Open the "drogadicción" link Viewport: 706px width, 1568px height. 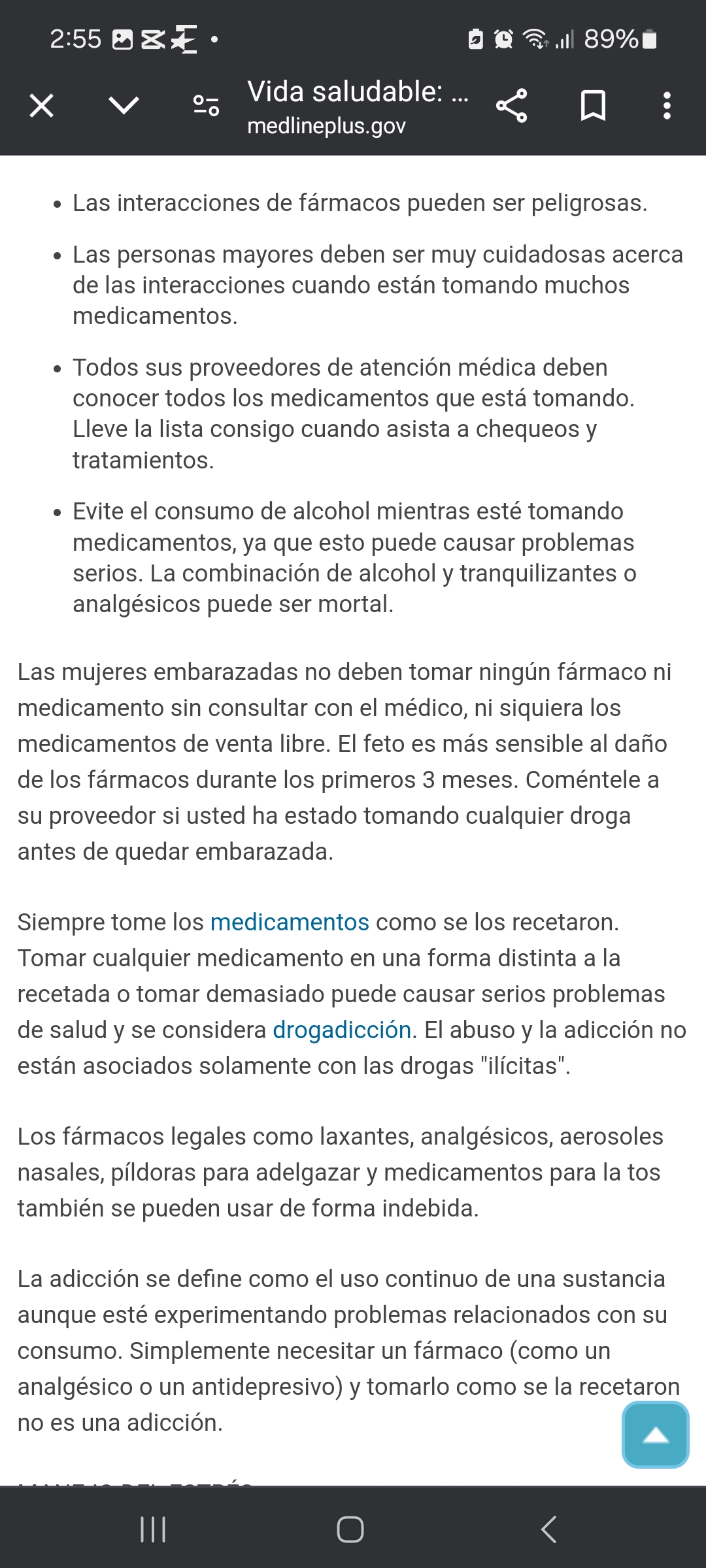point(342,1030)
